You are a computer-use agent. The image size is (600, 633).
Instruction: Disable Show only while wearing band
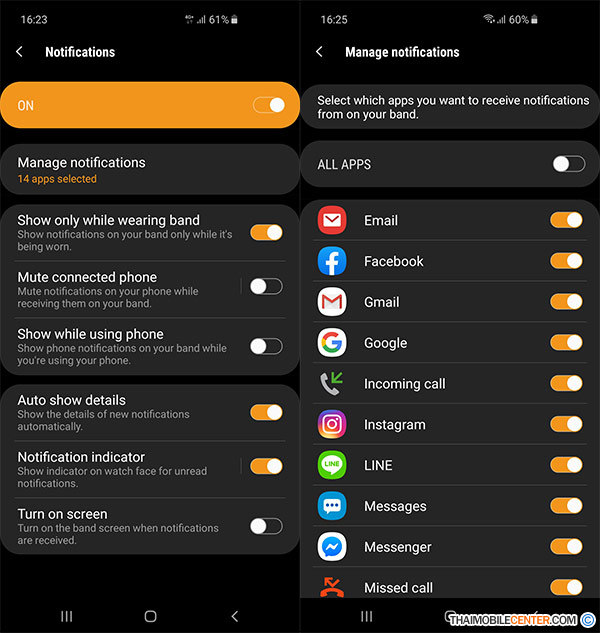(x=266, y=232)
